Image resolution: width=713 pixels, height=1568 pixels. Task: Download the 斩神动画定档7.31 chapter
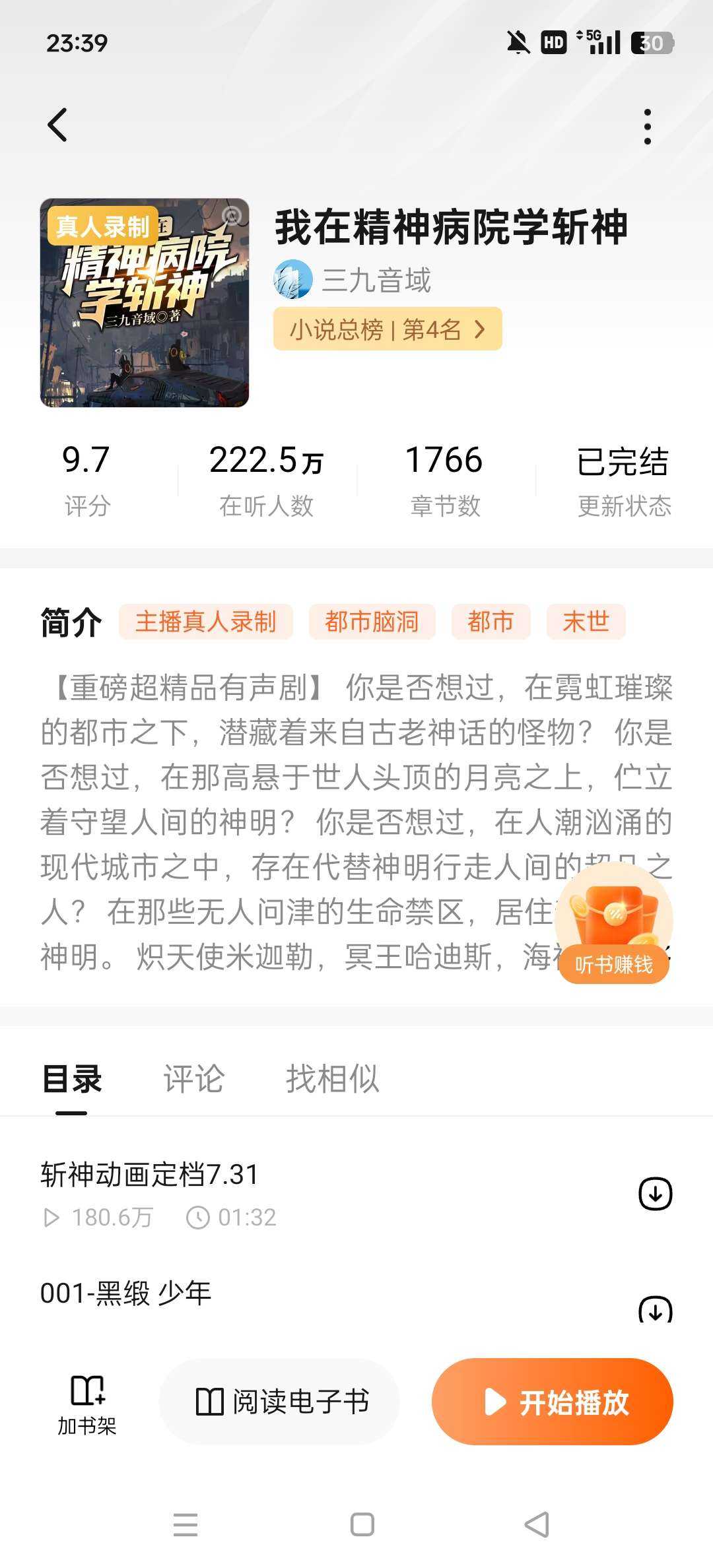point(655,1193)
